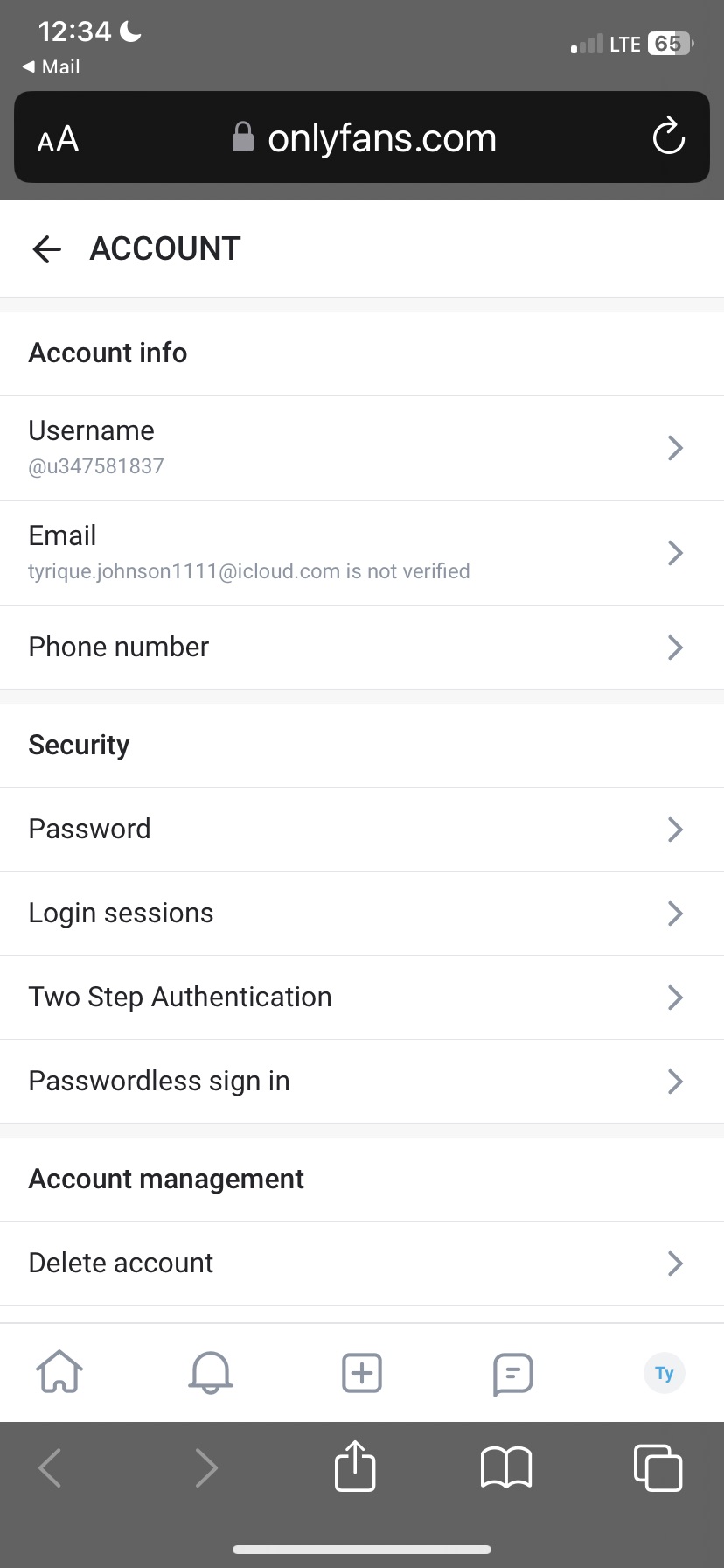Viewport: 724px width, 1568px height.
Task: Open the notifications bell
Action: [211, 1372]
